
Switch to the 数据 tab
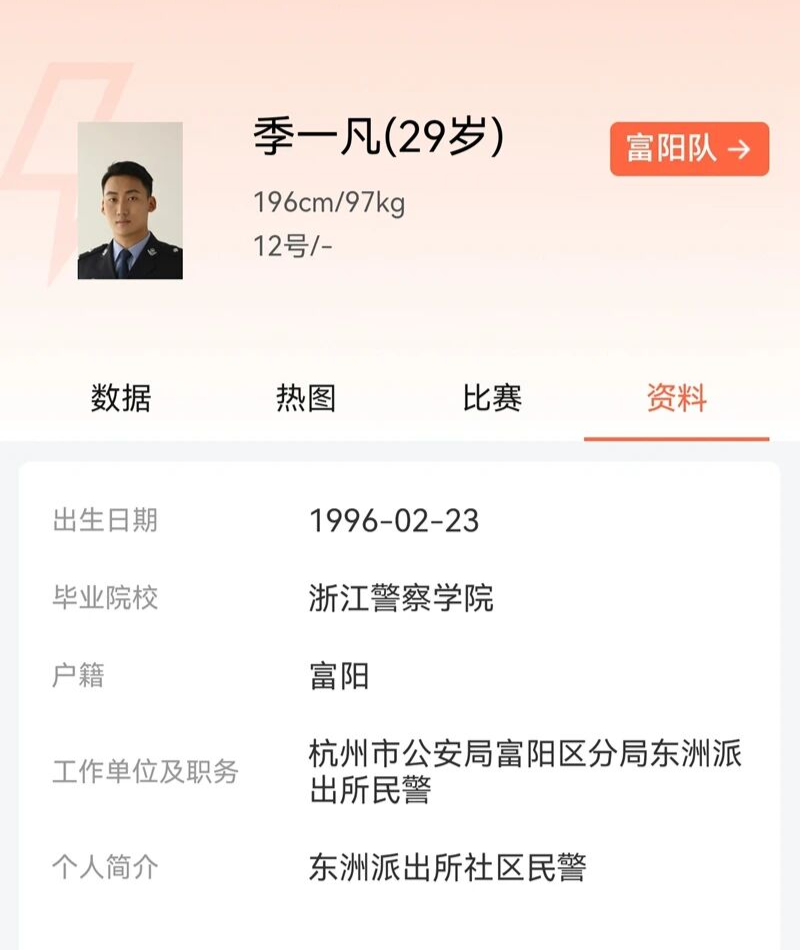(121, 398)
